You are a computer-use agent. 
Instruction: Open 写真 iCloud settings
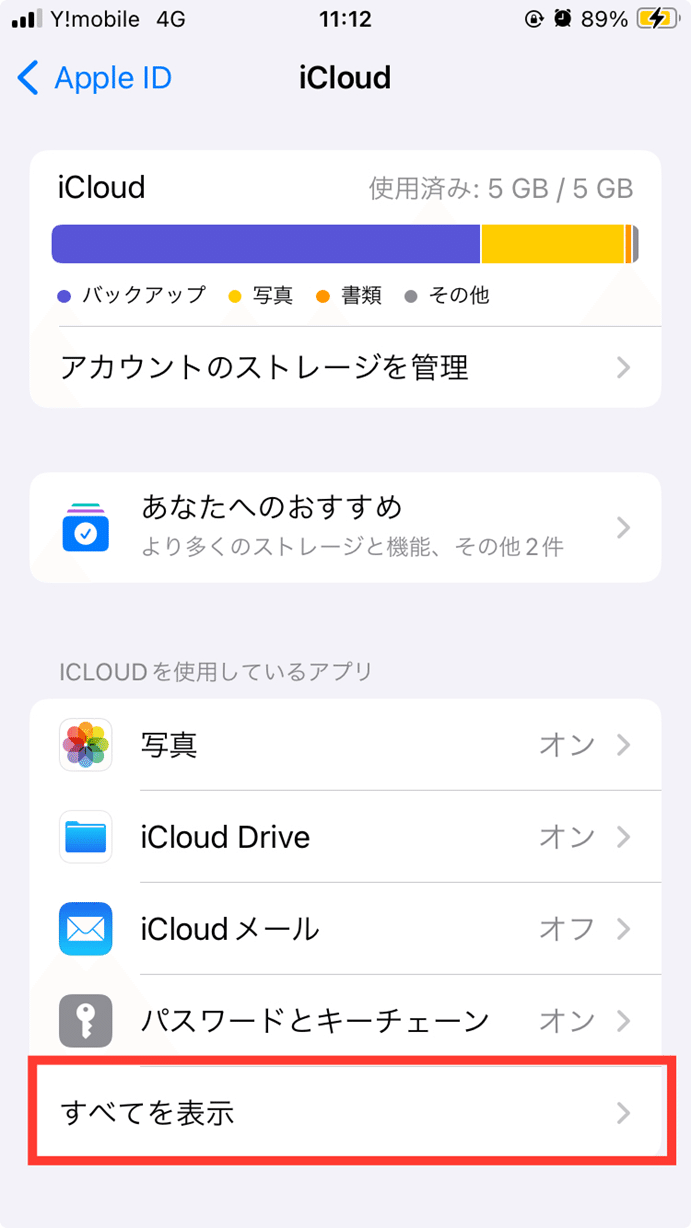coord(345,745)
